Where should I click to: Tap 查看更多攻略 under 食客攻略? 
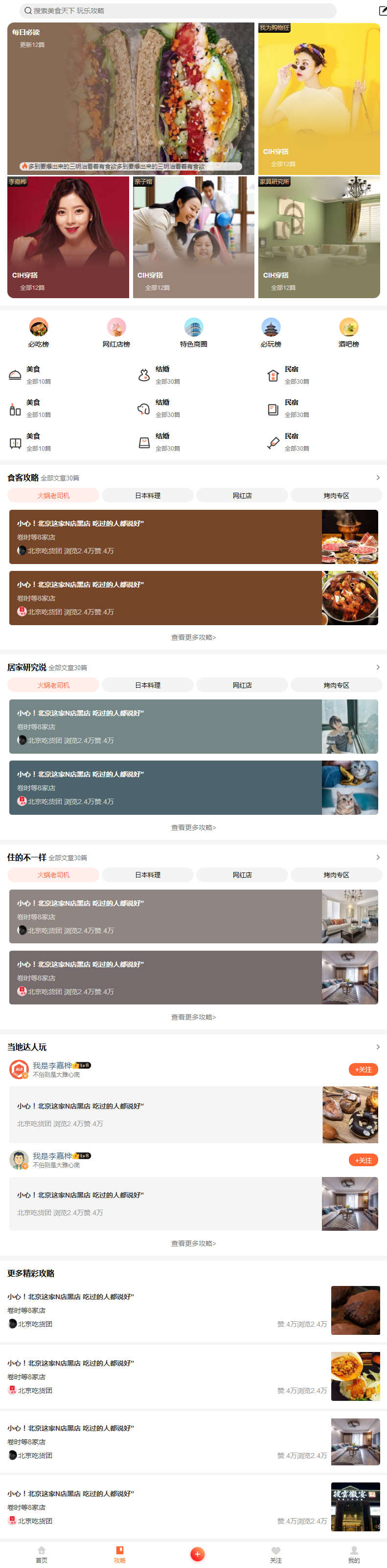pyautogui.click(x=193, y=637)
